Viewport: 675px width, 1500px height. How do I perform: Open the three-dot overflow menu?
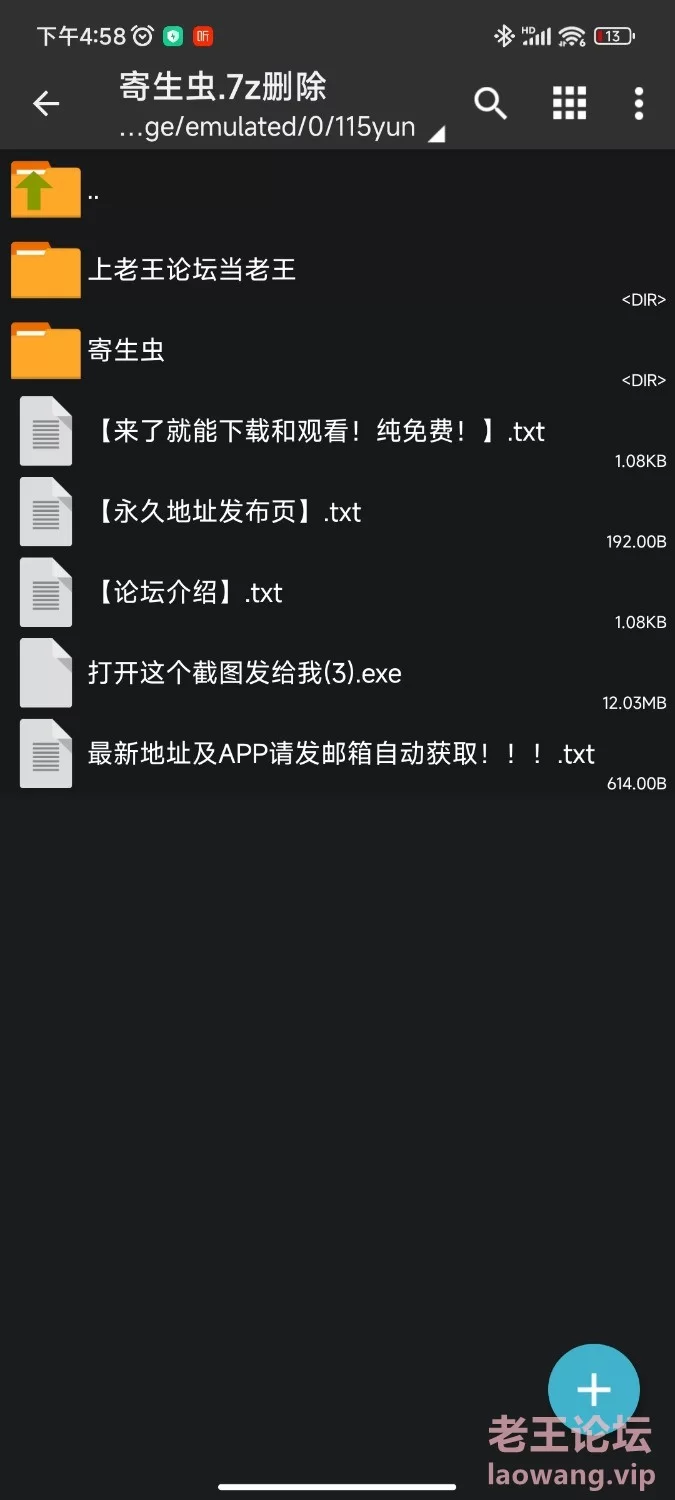pyautogui.click(x=638, y=103)
